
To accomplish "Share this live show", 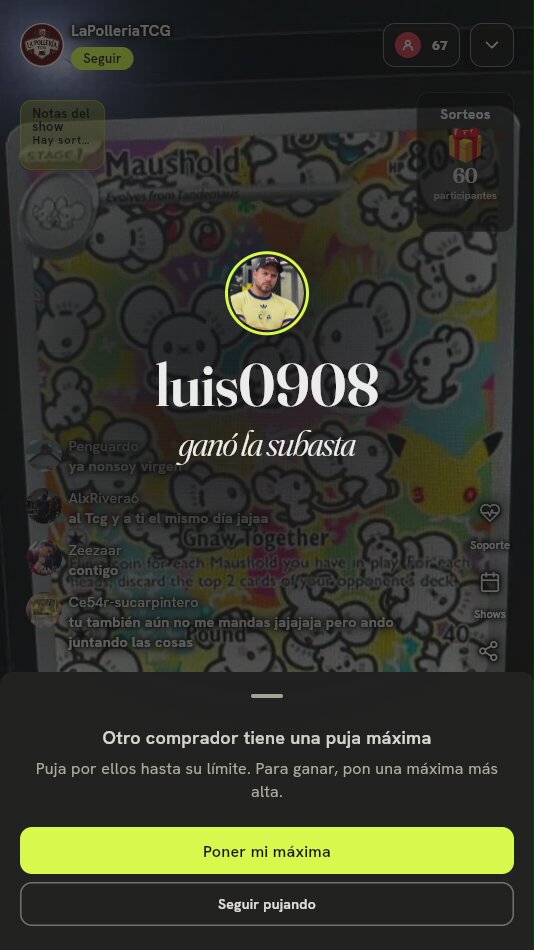I will click(x=489, y=651).
